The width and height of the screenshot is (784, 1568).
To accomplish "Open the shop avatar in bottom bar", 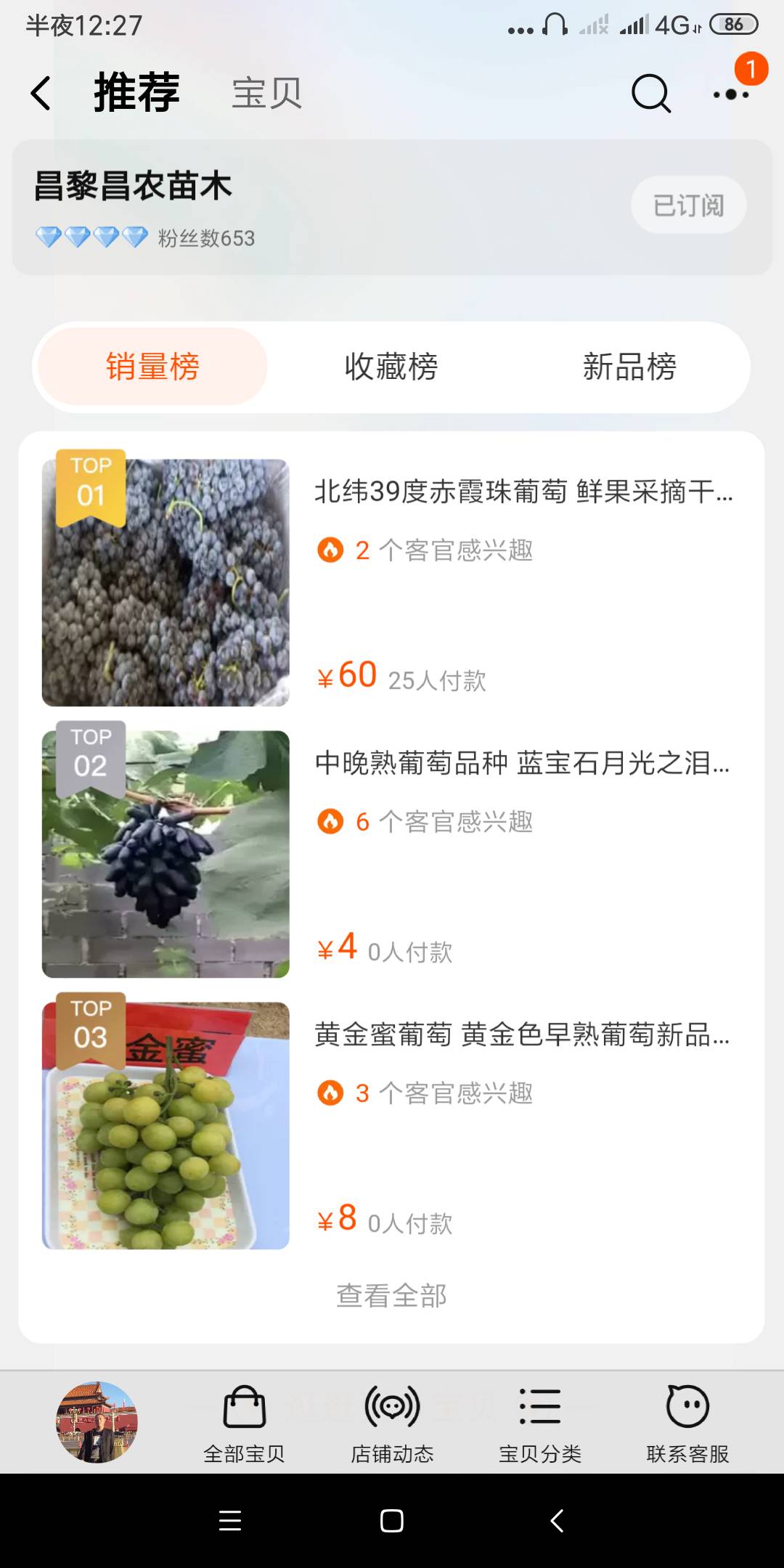I will coord(97,1422).
